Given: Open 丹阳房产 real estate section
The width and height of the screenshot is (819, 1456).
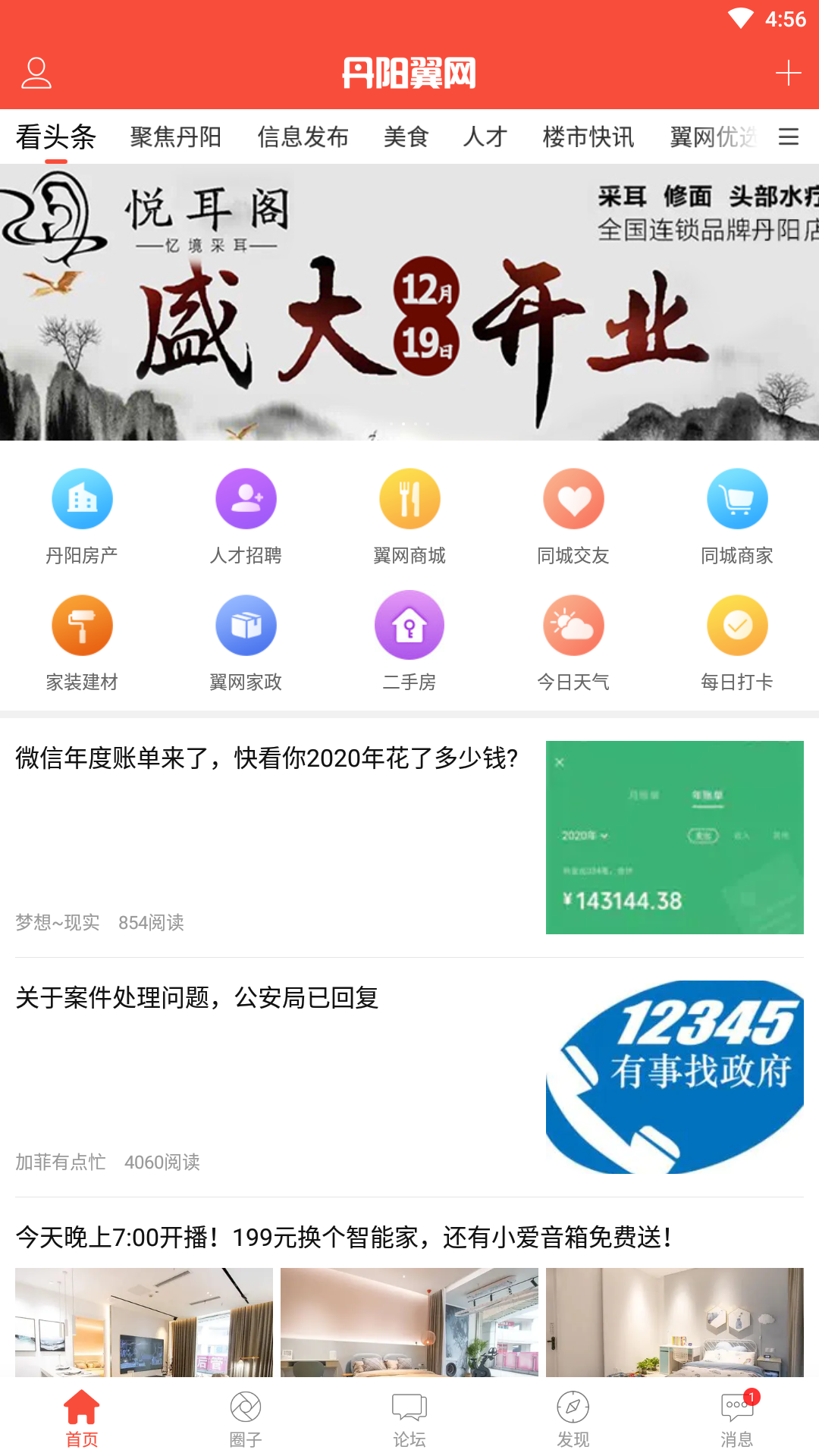Looking at the screenshot, I should coord(82,516).
